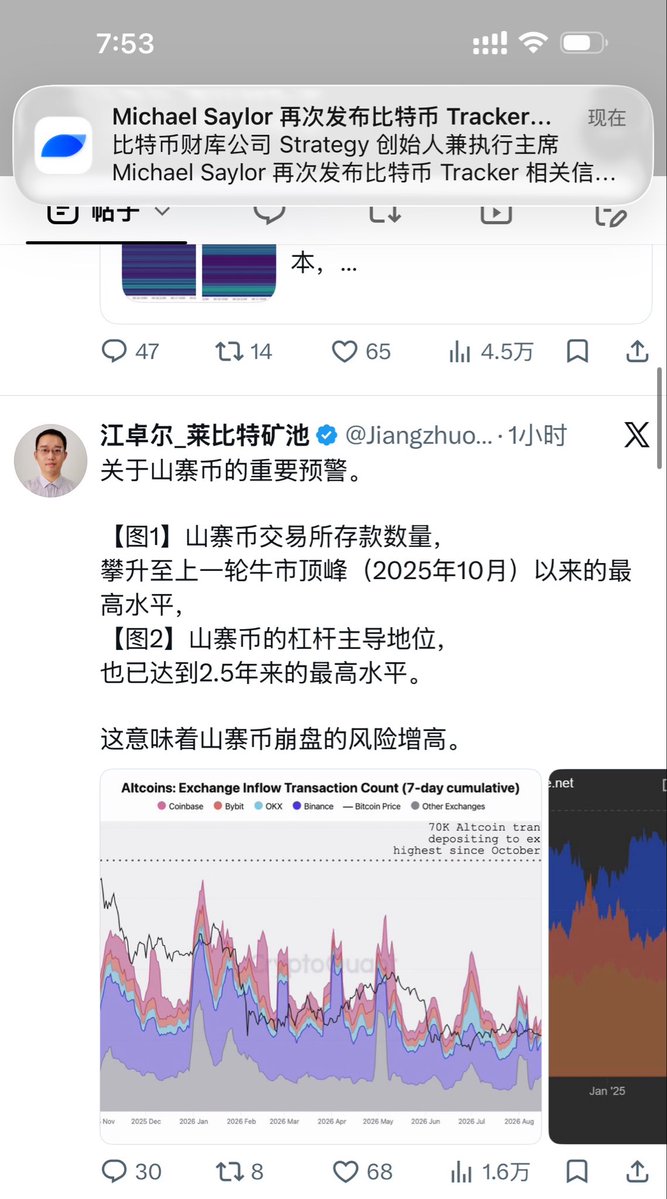Tap the X icon on 江卓尔's post

pyautogui.click(x=636, y=435)
